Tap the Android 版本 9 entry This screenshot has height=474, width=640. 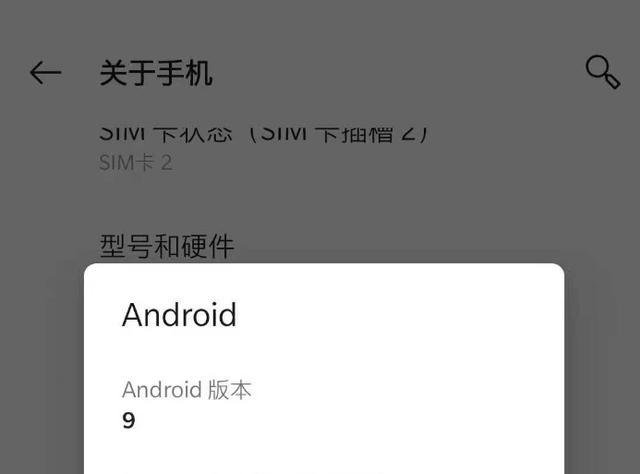click(187, 404)
